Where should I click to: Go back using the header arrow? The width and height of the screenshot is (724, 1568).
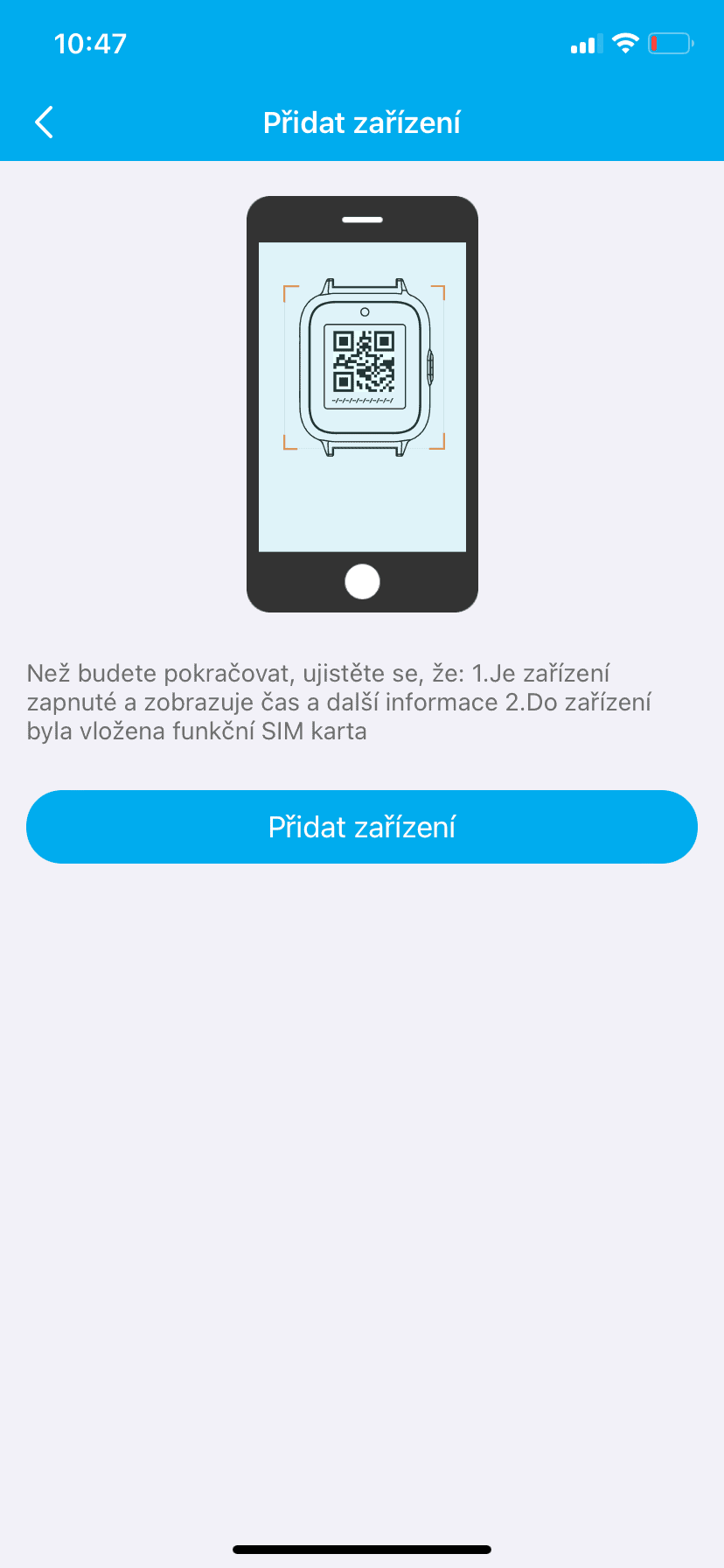[x=45, y=122]
